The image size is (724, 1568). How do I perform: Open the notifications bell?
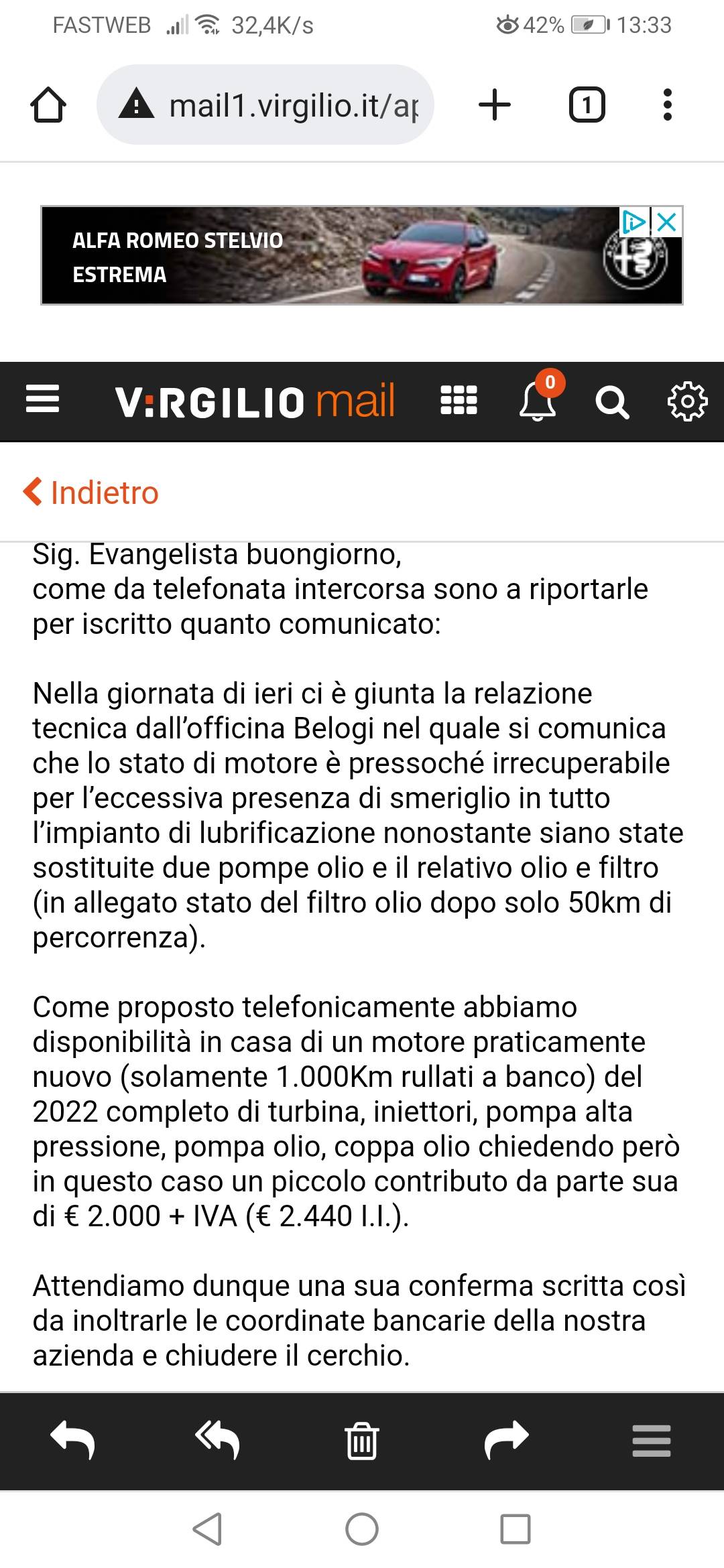(x=538, y=400)
